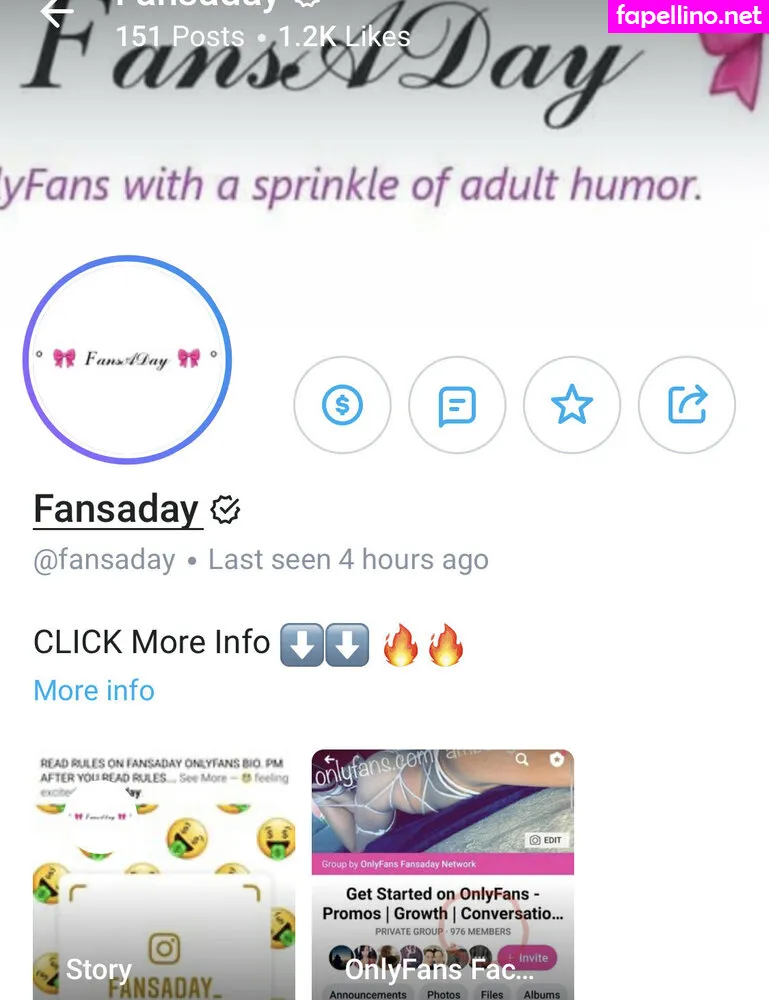This screenshot has height=1000, width=769.
Task: Share the Fansaday profile
Action: point(687,406)
